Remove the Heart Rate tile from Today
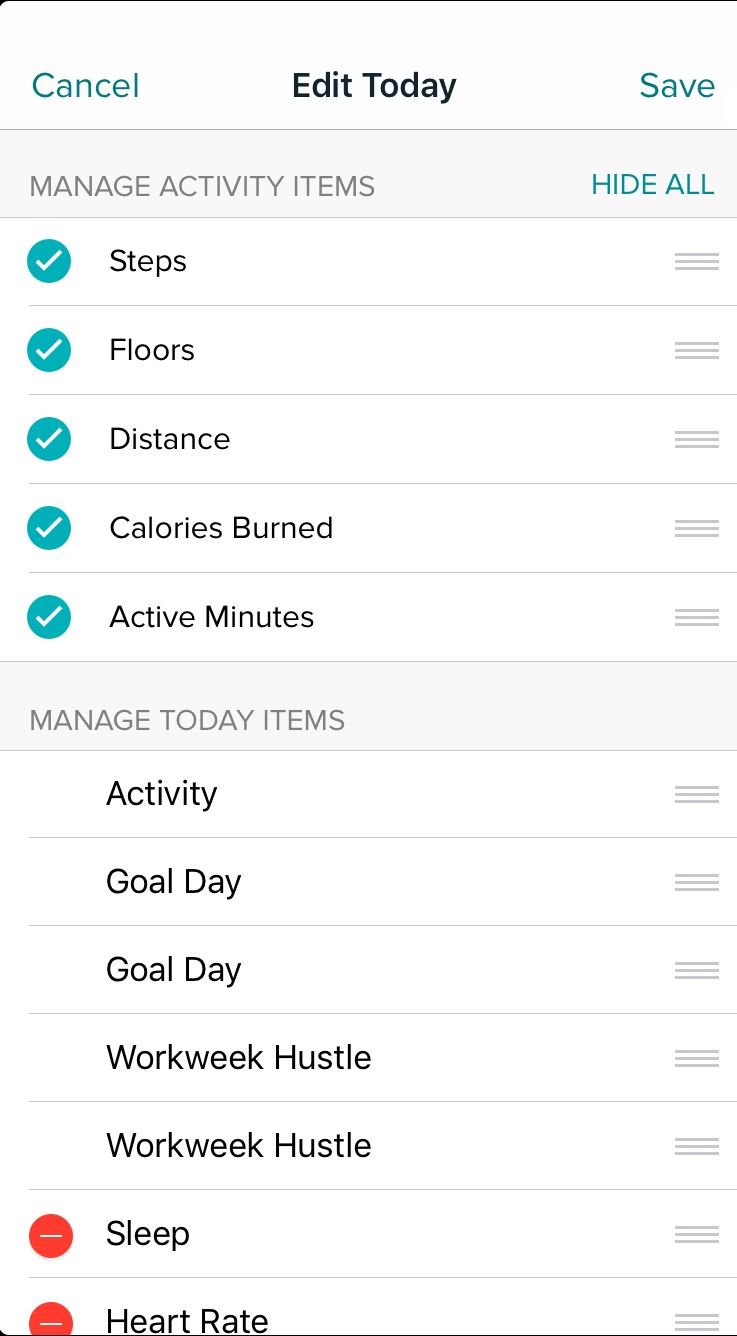The height and width of the screenshot is (1336, 737). pyautogui.click(x=50, y=1319)
